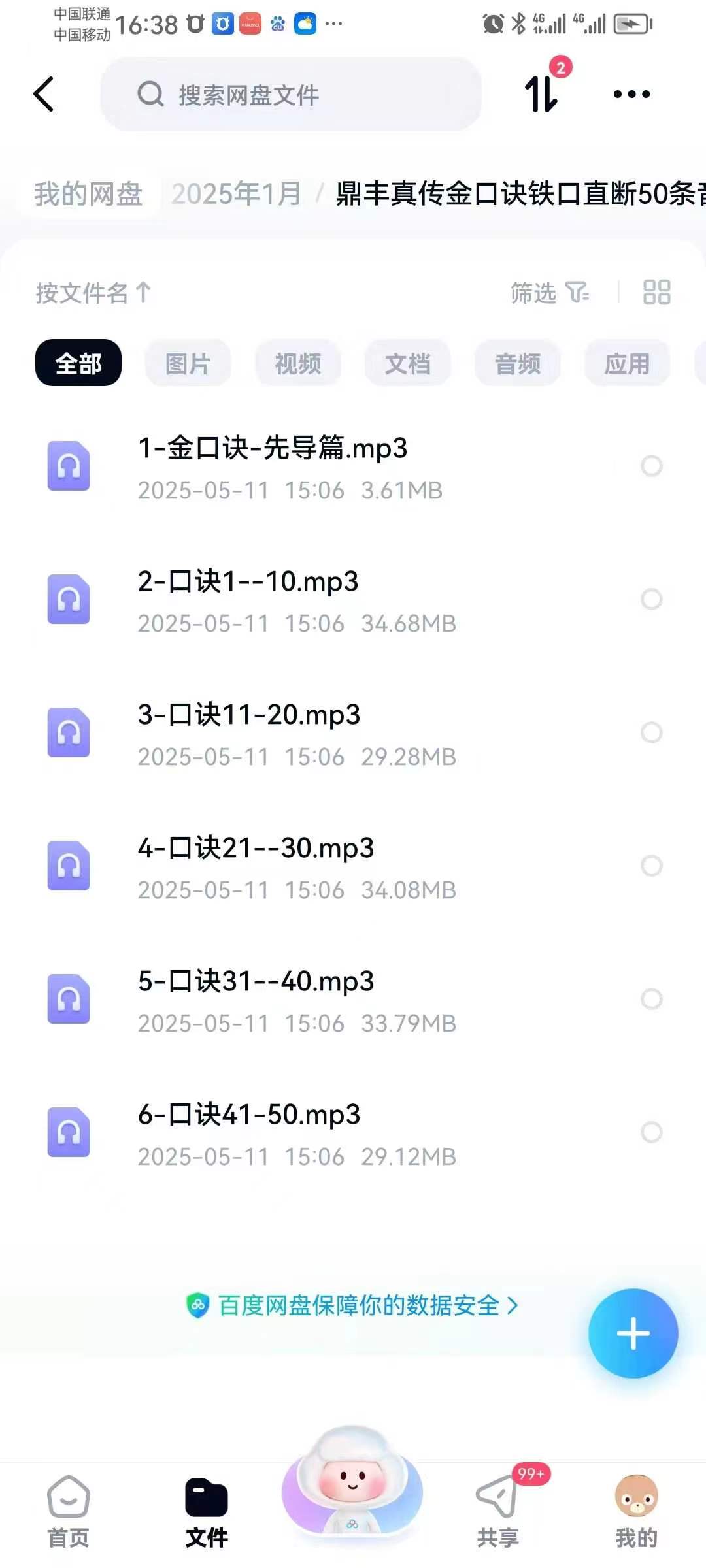Switch to grid view layout

tap(656, 293)
